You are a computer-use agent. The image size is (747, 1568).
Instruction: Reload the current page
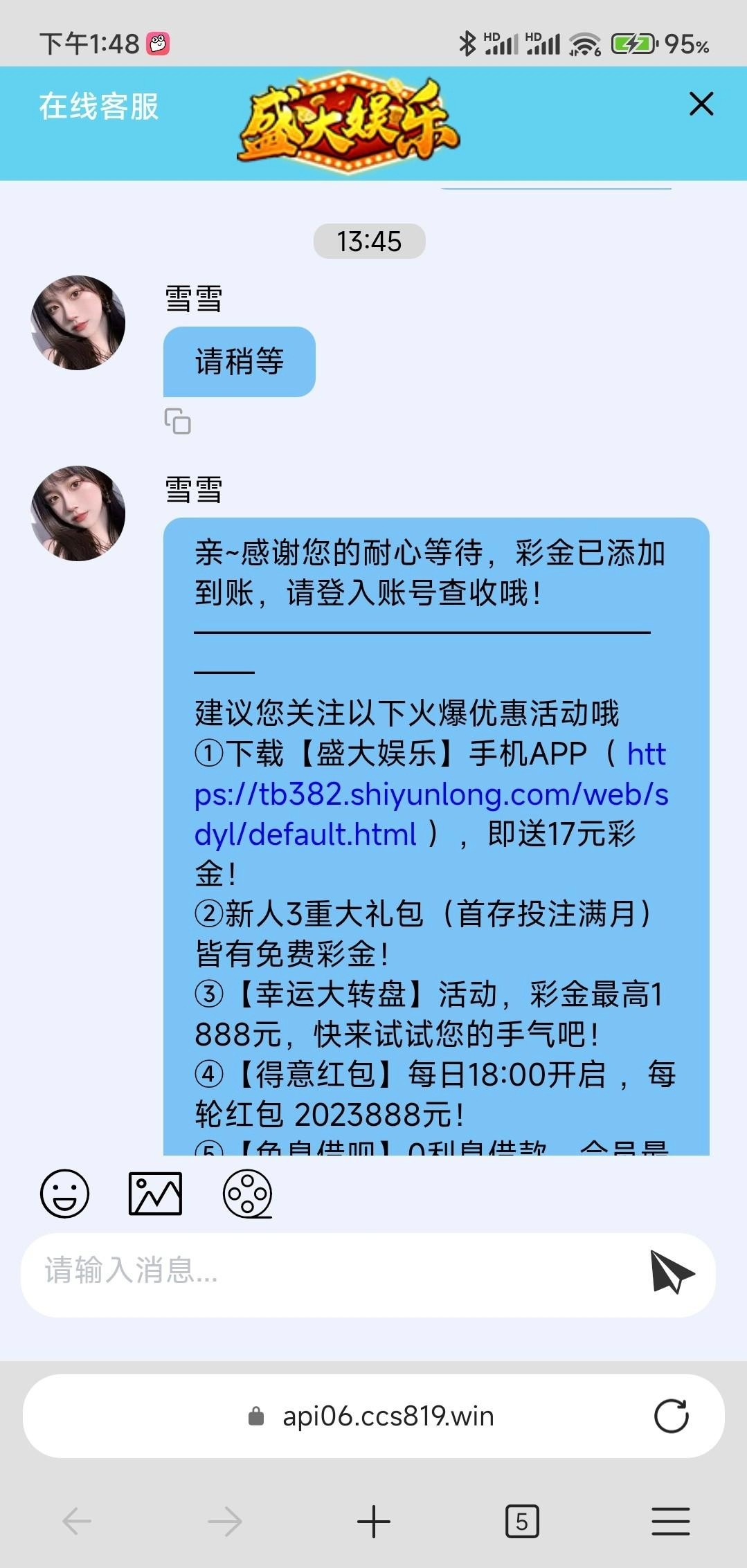(x=671, y=1416)
